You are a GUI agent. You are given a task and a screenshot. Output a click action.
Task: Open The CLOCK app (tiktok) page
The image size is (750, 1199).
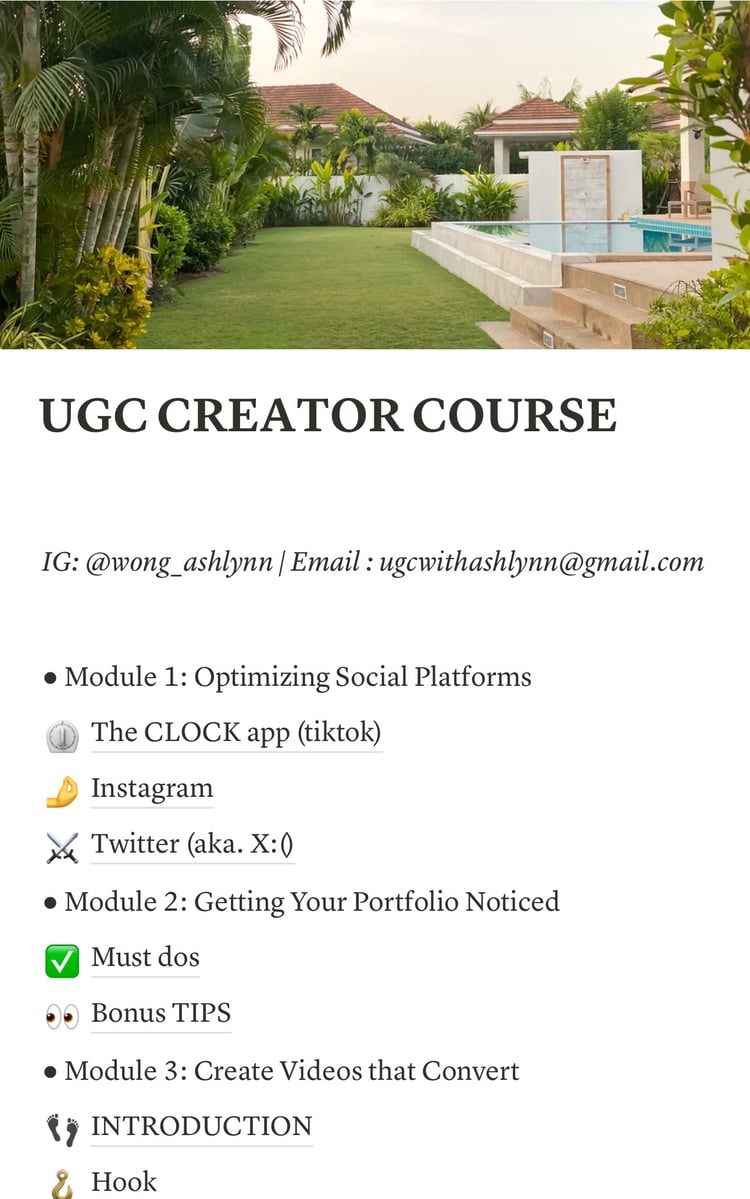(x=236, y=733)
